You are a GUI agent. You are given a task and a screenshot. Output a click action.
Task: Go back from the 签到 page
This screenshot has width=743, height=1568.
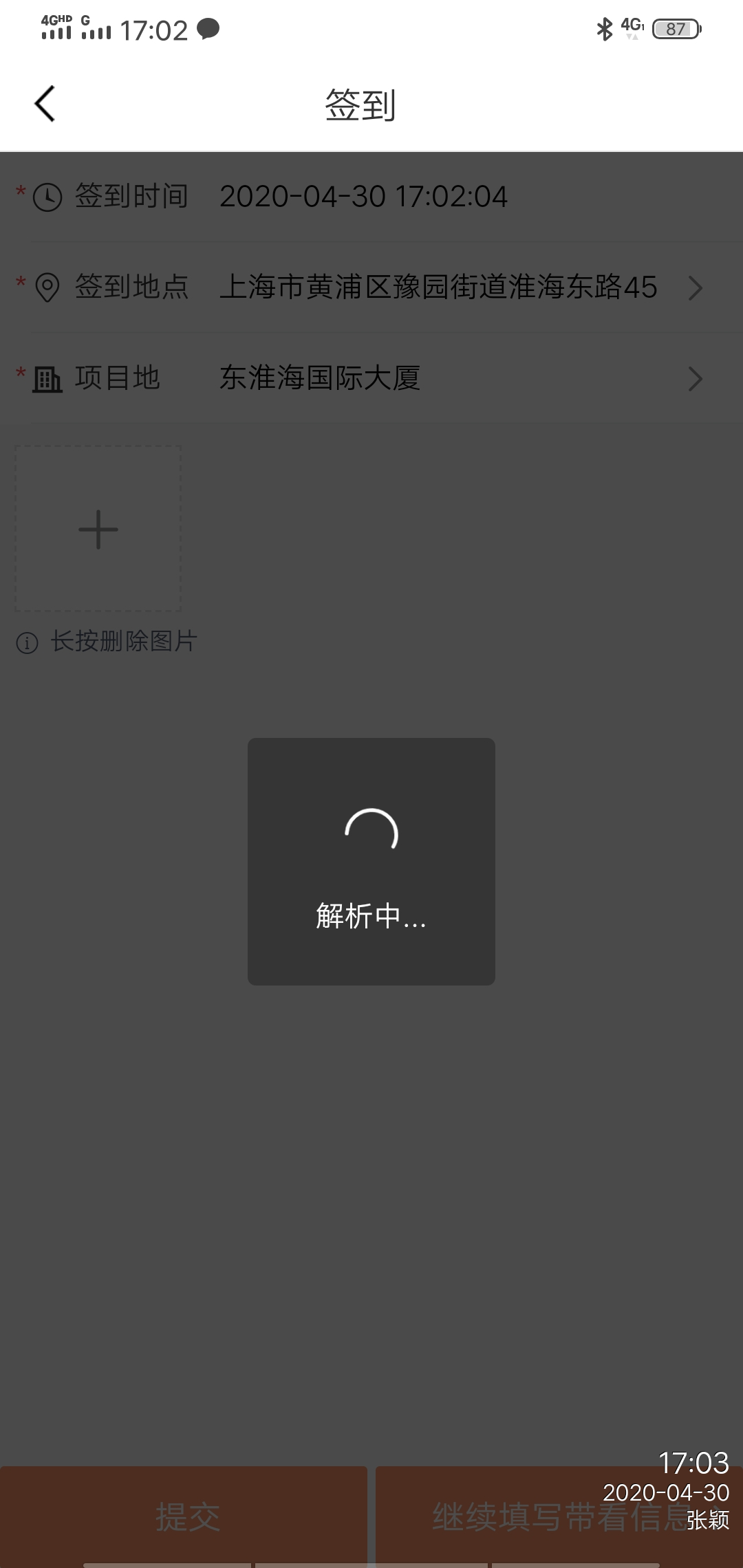[45, 105]
